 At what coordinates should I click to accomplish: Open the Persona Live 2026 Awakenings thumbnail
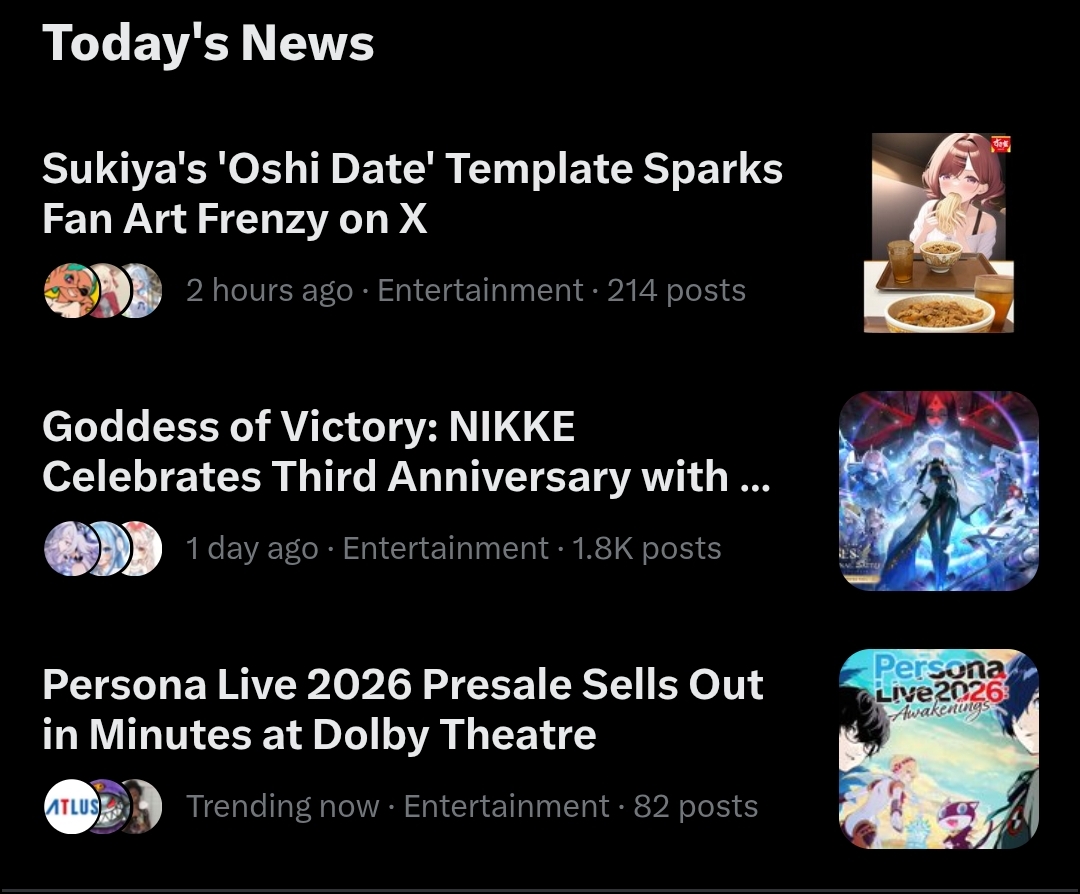[x=939, y=749]
